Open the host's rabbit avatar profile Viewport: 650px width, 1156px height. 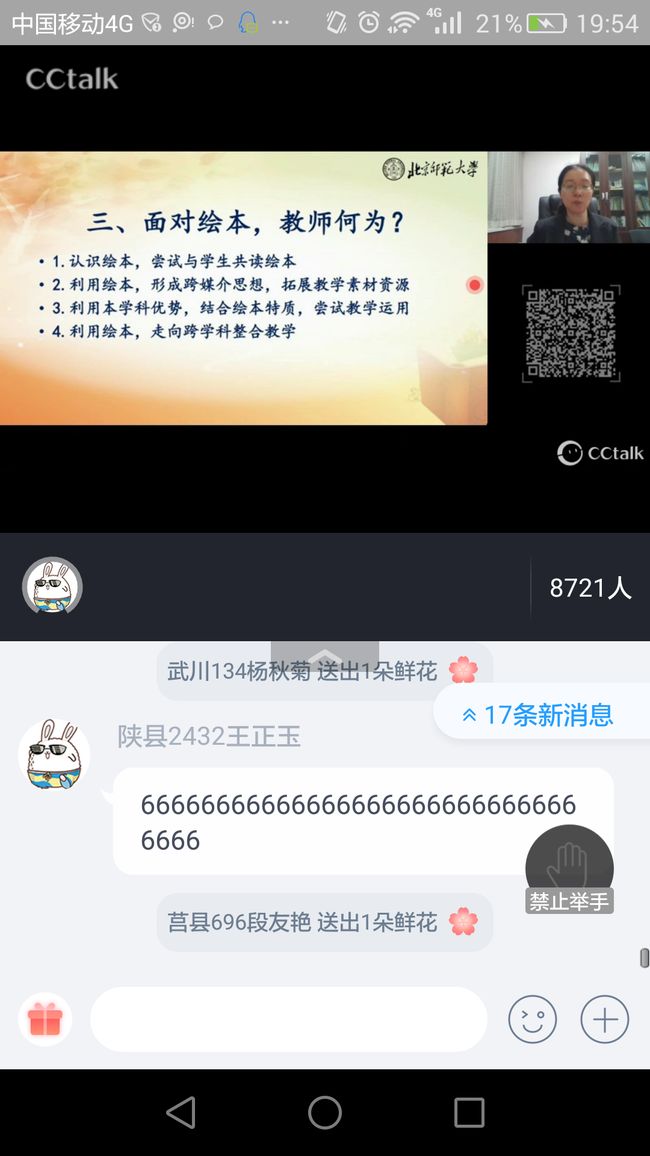pos(52,587)
